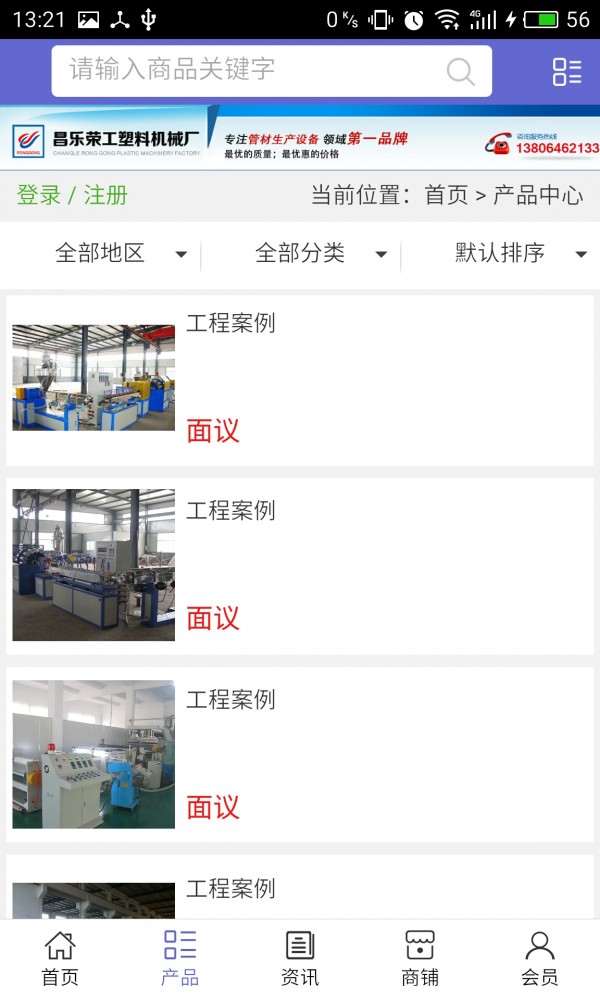The image size is (600, 1000).
Task: Switch to the 资讯 tab
Action: point(300,958)
